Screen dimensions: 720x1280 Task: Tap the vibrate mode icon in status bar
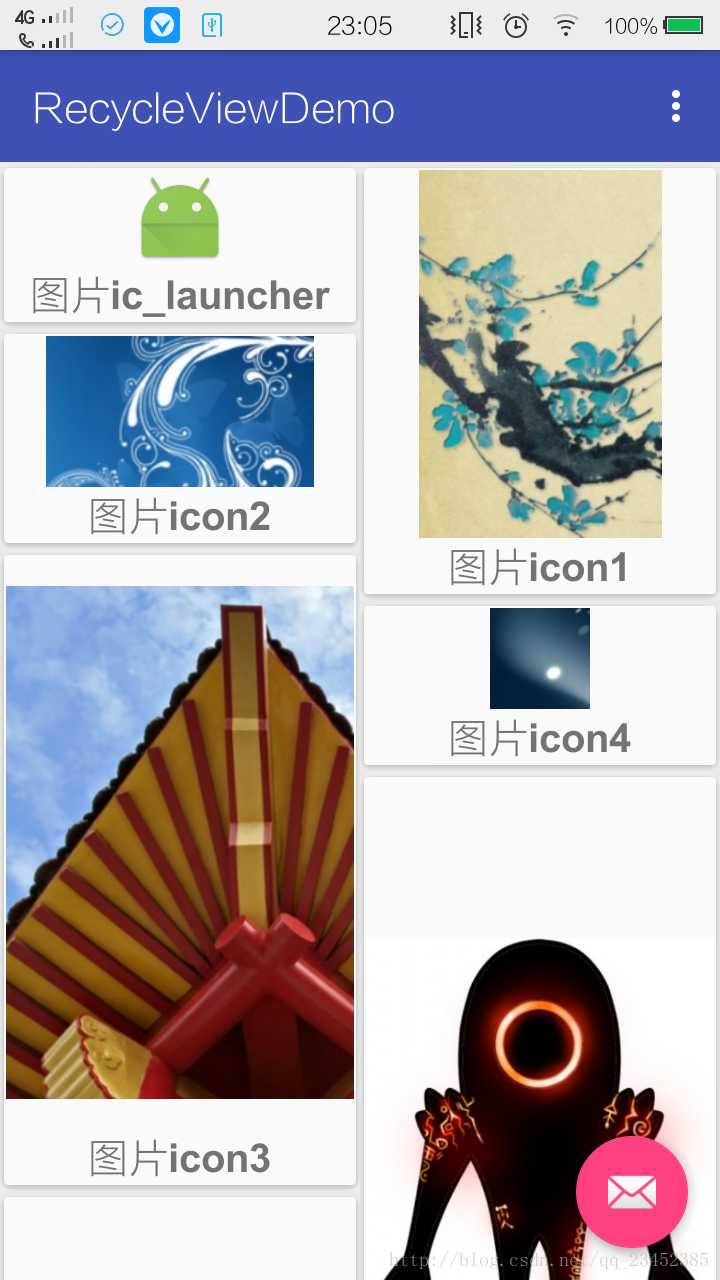point(463,26)
